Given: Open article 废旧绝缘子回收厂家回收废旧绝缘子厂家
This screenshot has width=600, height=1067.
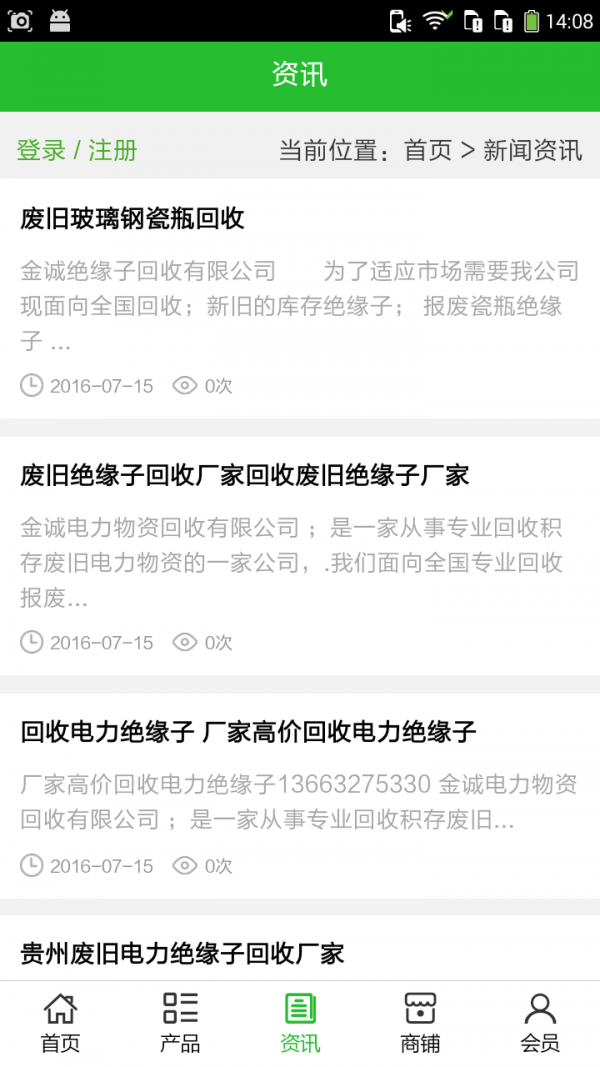Looking at the screenshot, I should [x=245, y=475].
